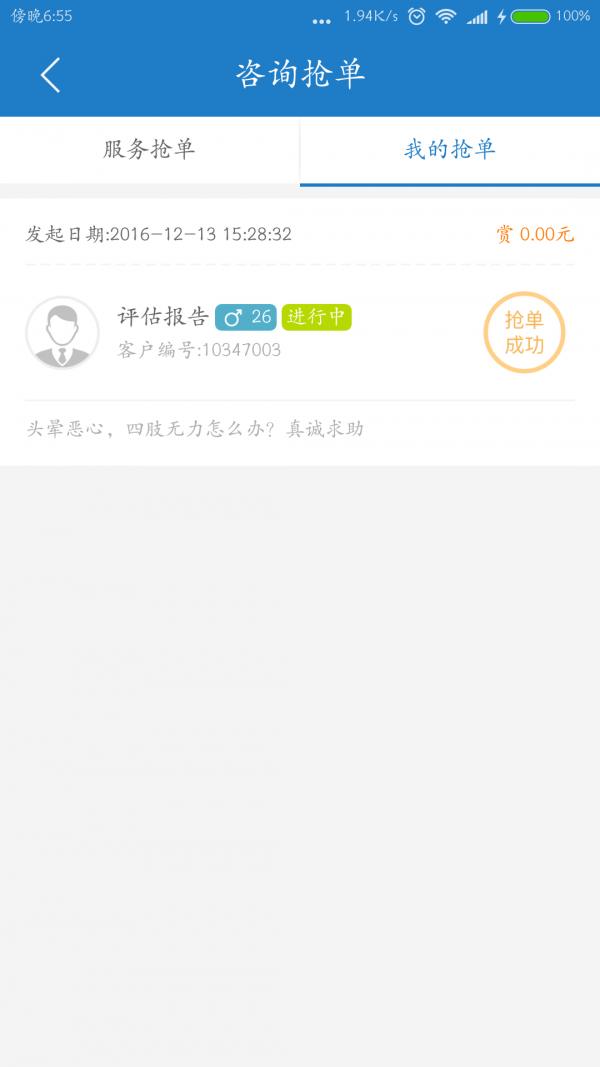Viewport: 600px width, 1067px height.
Task: Select the 我的抢单 tab
Action: pos(450,150)
